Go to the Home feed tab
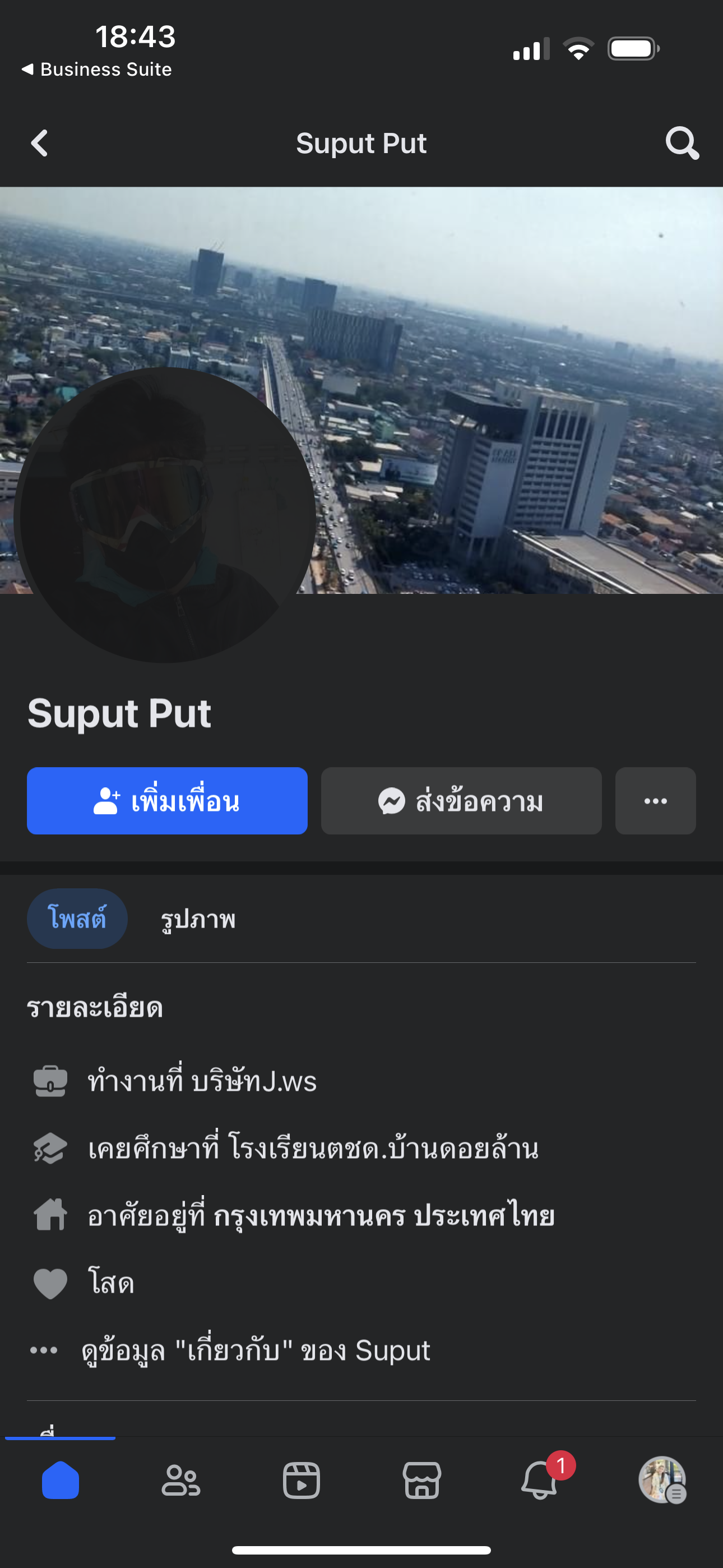This screenshot has height=1568, width=723. [61, 1481]
